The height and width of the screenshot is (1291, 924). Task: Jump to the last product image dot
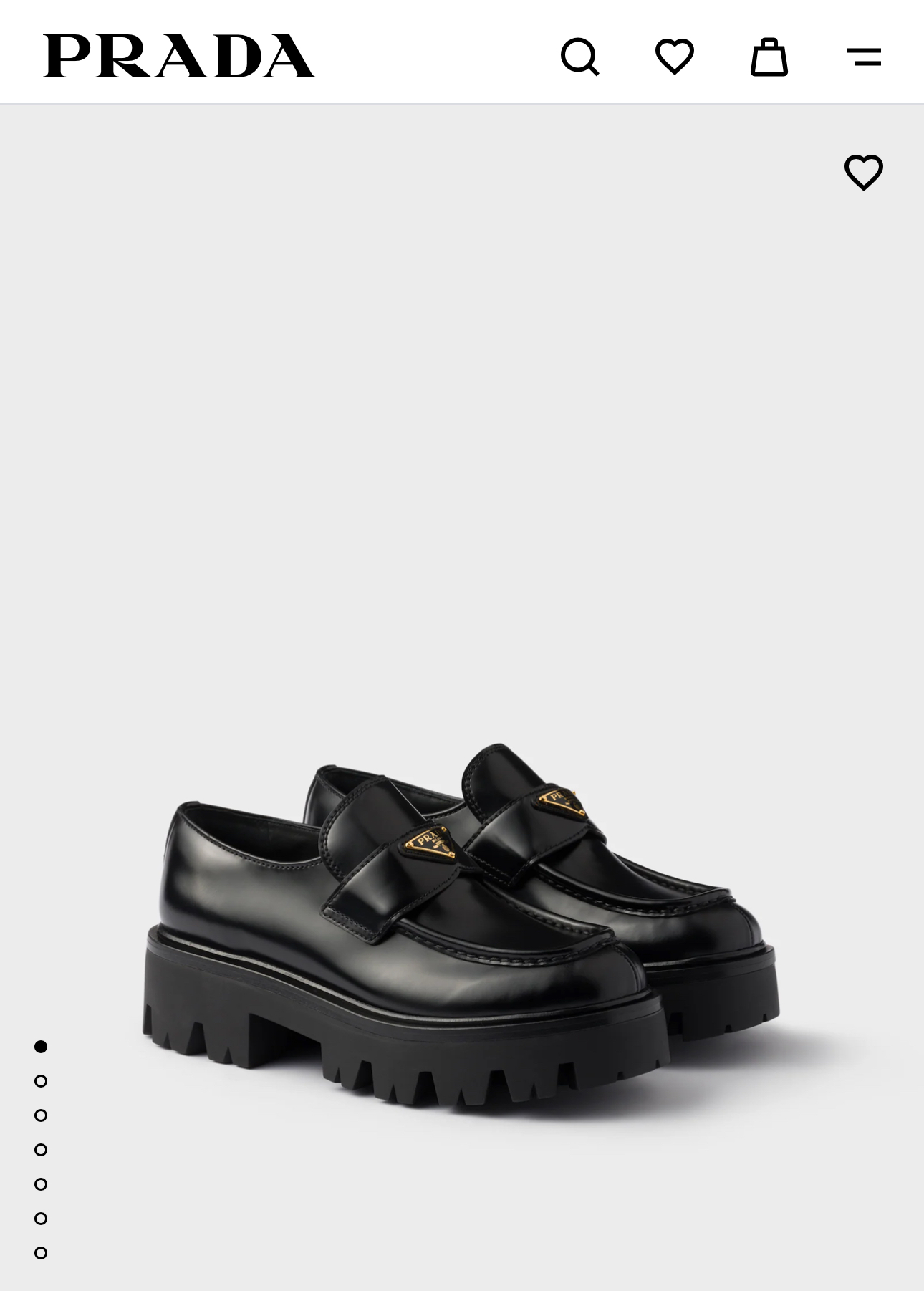click(41, 1253)
